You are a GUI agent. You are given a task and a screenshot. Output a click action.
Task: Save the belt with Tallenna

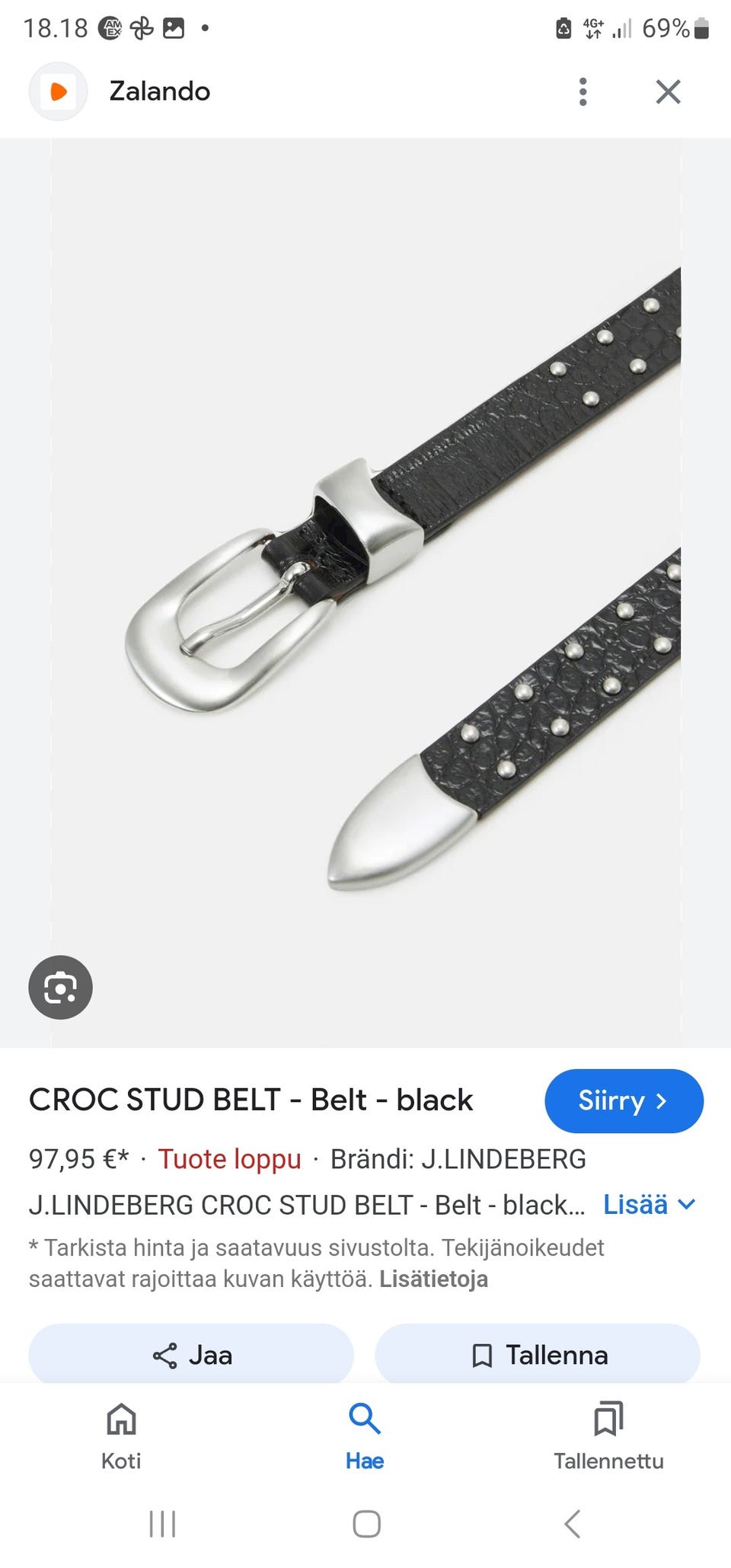click(x=538, y=1356)
